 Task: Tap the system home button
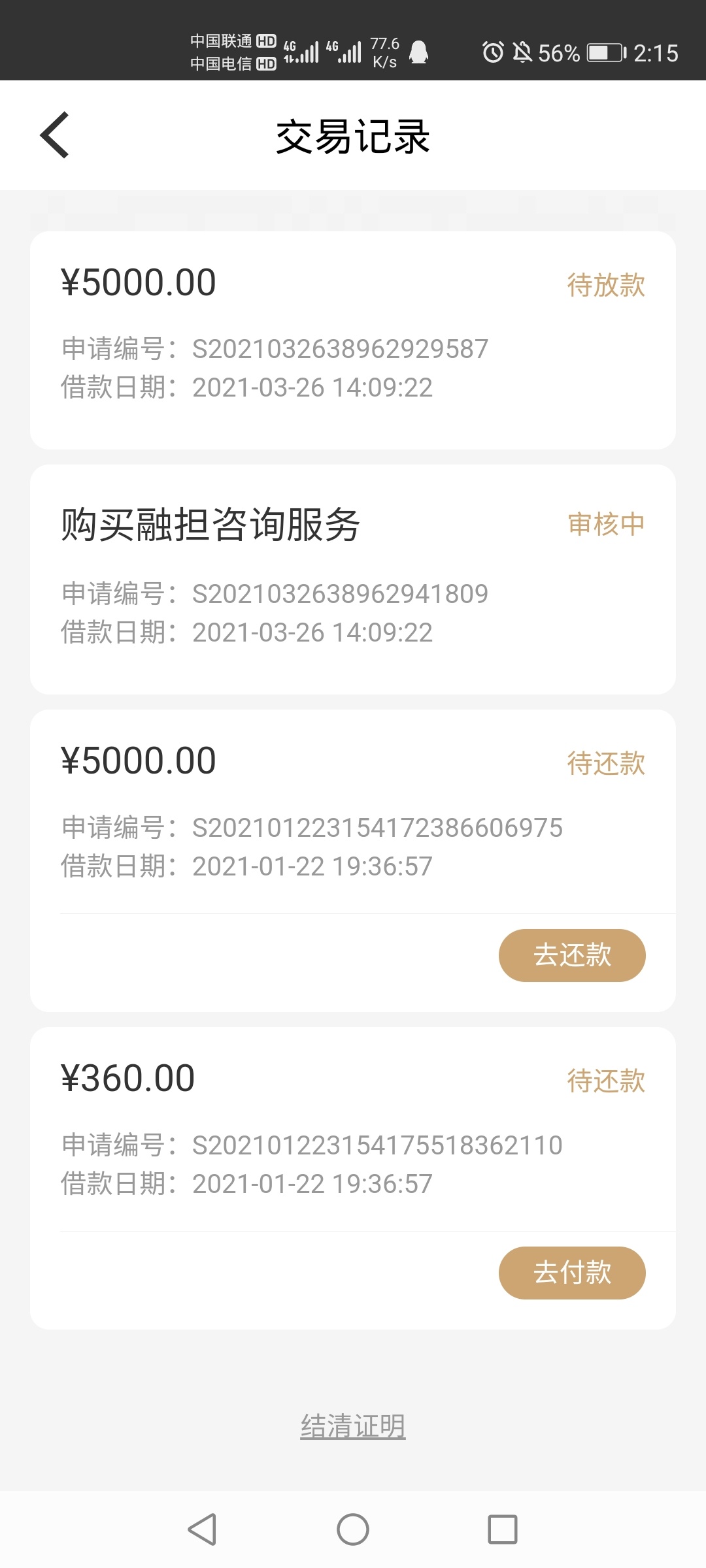[x=353, y=1529]
